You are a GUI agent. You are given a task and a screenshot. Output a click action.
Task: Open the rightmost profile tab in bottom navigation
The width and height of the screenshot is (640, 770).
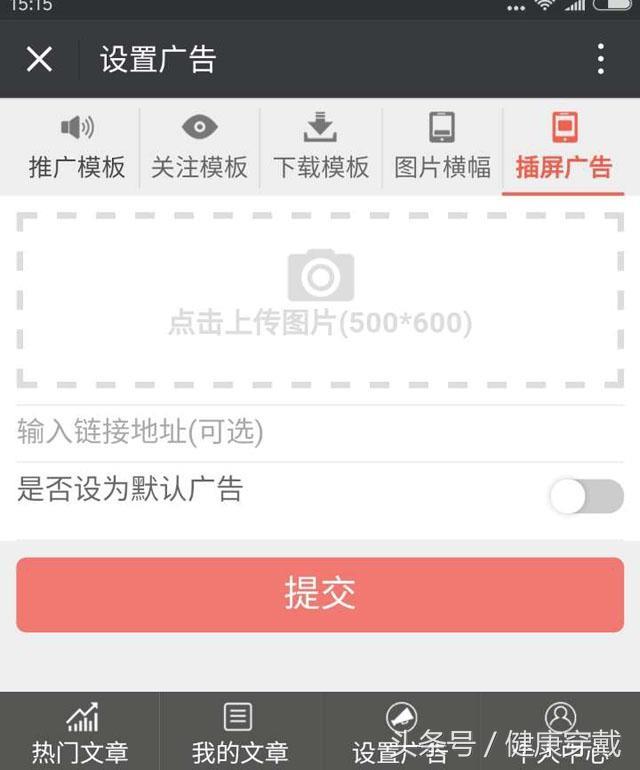[560, 732]
